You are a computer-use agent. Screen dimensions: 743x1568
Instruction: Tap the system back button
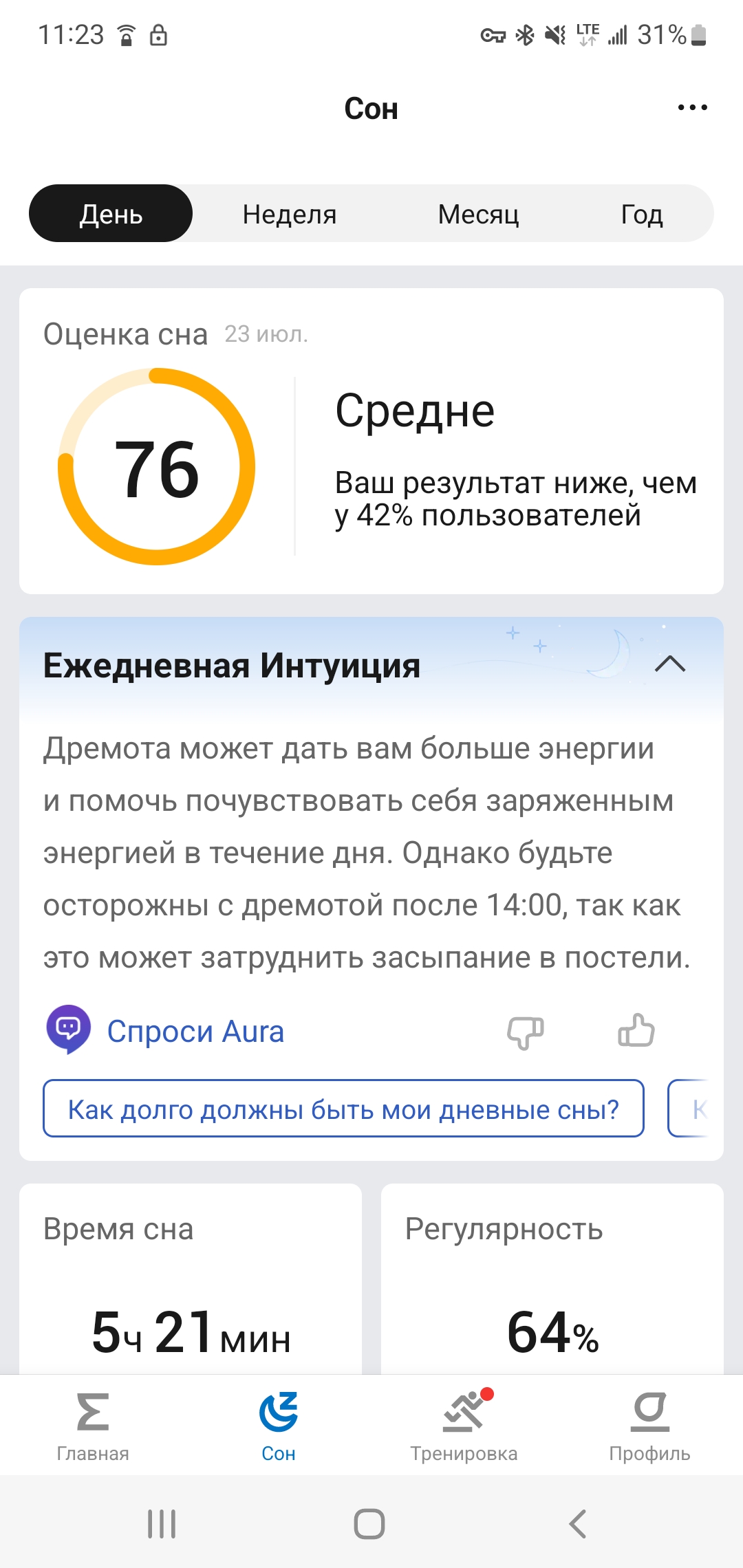pyautogui.click(x=578, y=1523)
